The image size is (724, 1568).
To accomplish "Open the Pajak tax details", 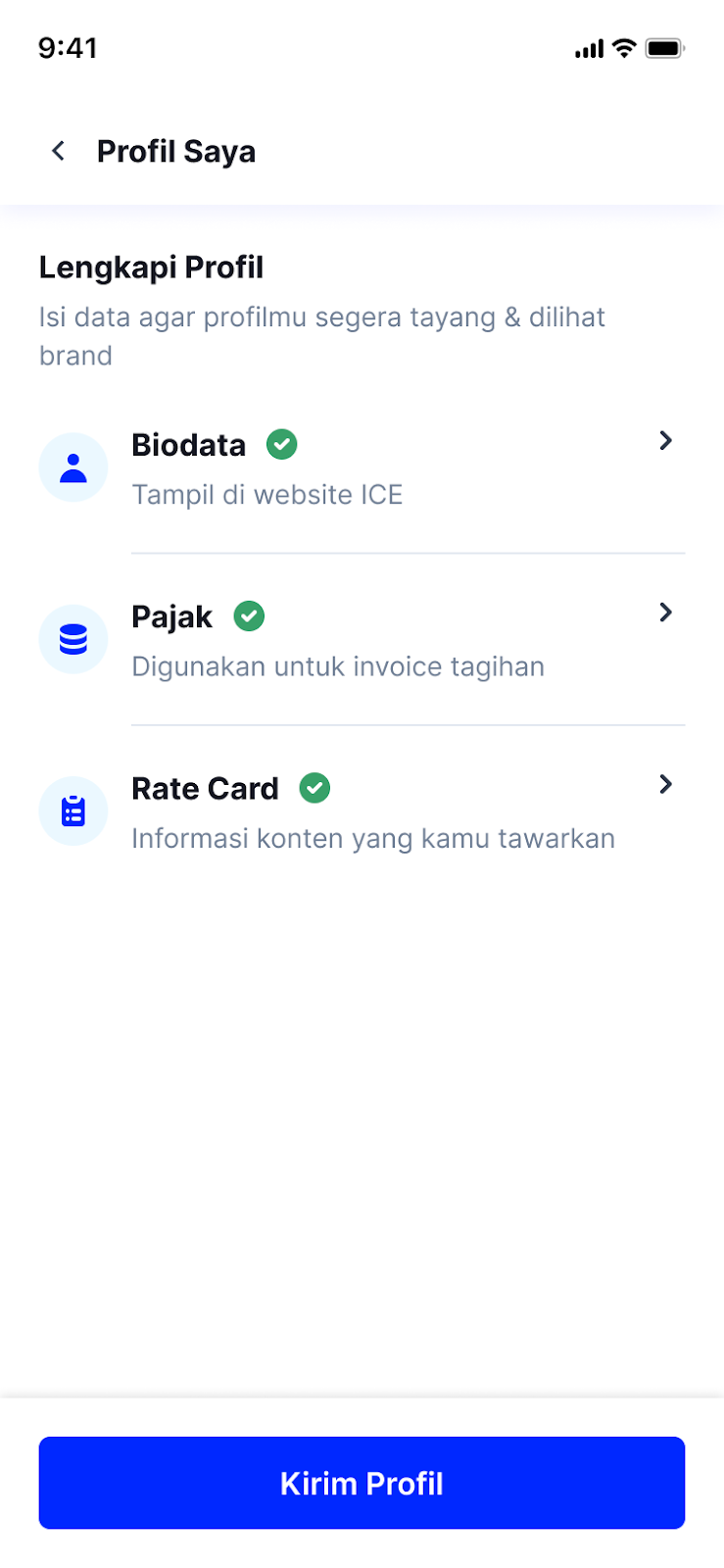I will pyautogui.click(x=362, y=640).
